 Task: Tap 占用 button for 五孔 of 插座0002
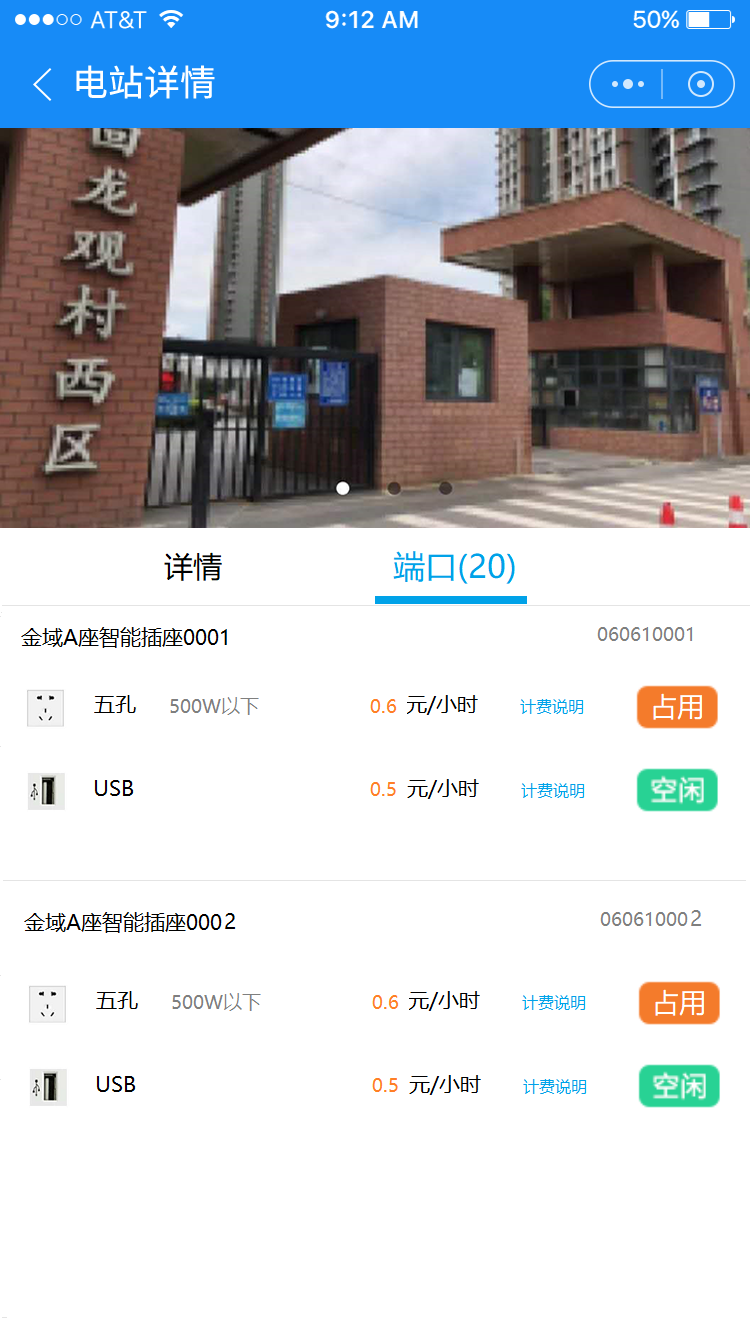679,1003
